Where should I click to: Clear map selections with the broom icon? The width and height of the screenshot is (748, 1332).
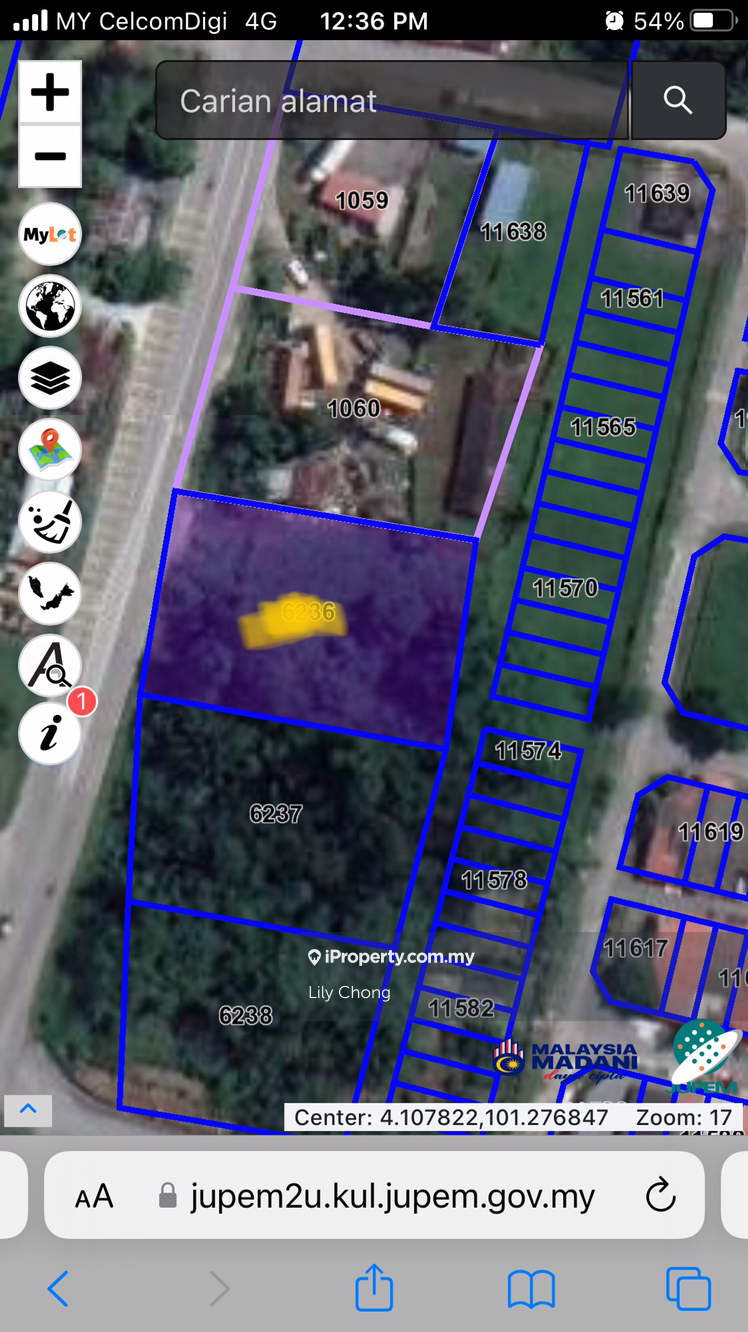click(50, 522)
